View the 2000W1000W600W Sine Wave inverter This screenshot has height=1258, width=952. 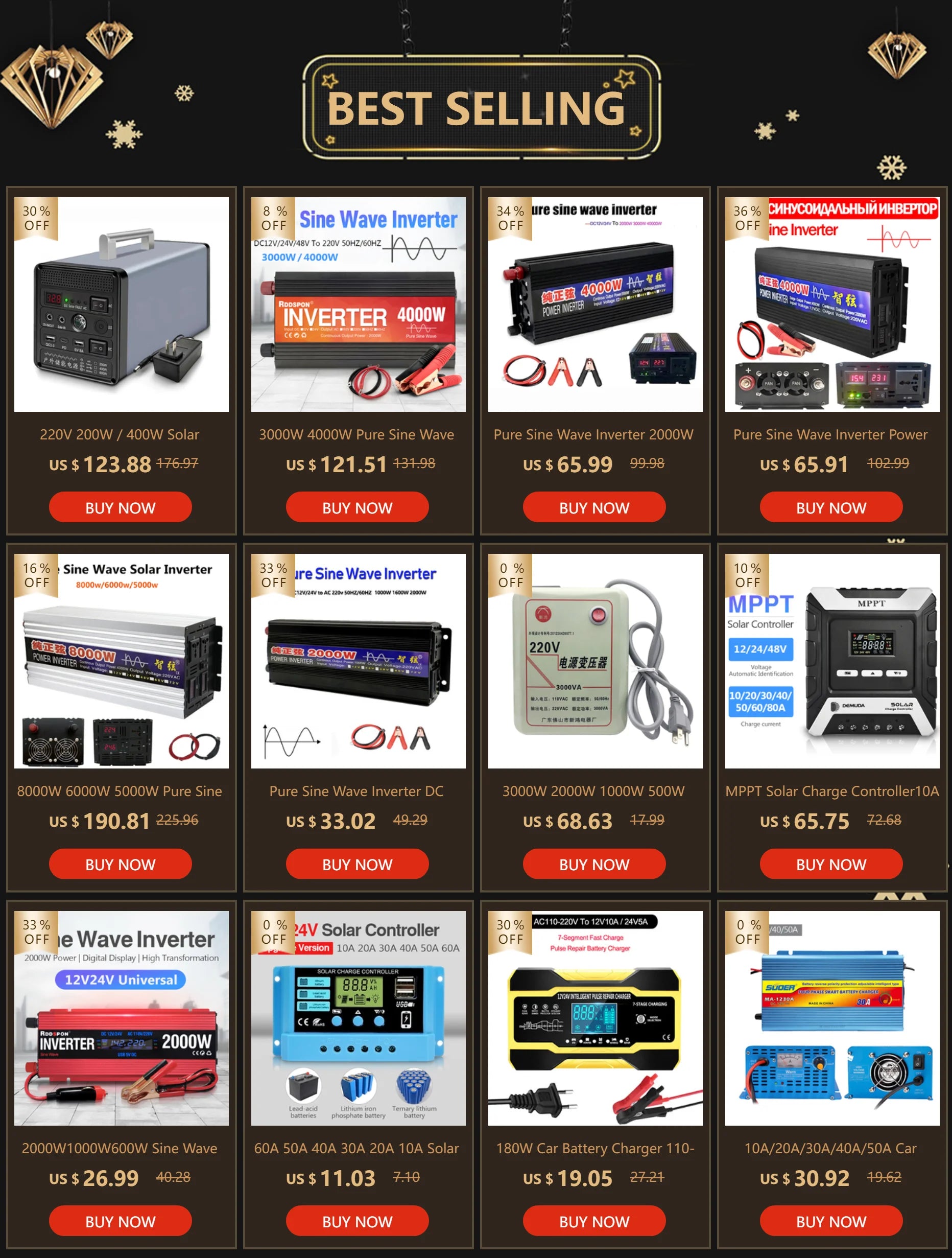pyautogui.click(x=121, y=1018)
